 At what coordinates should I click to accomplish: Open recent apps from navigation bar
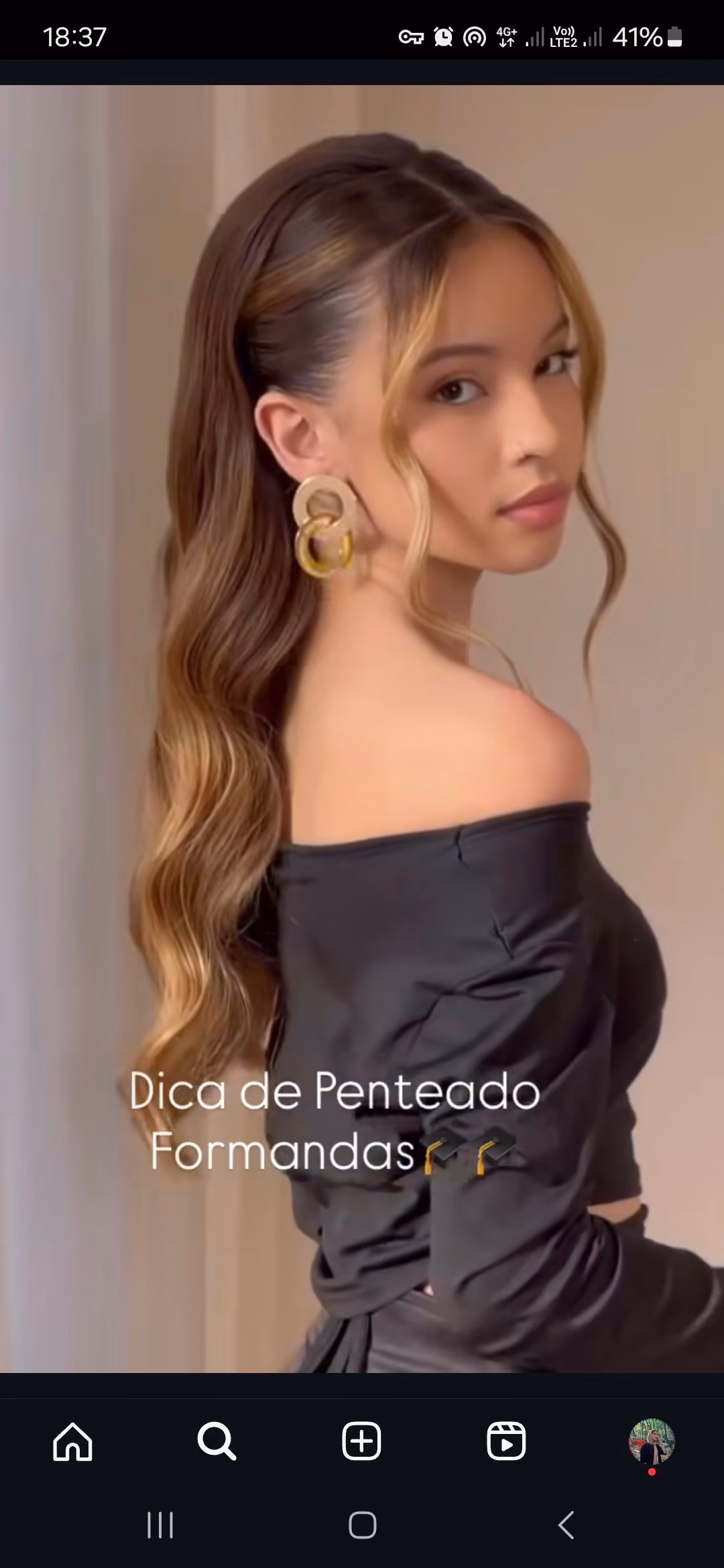tap(160, 1526)
